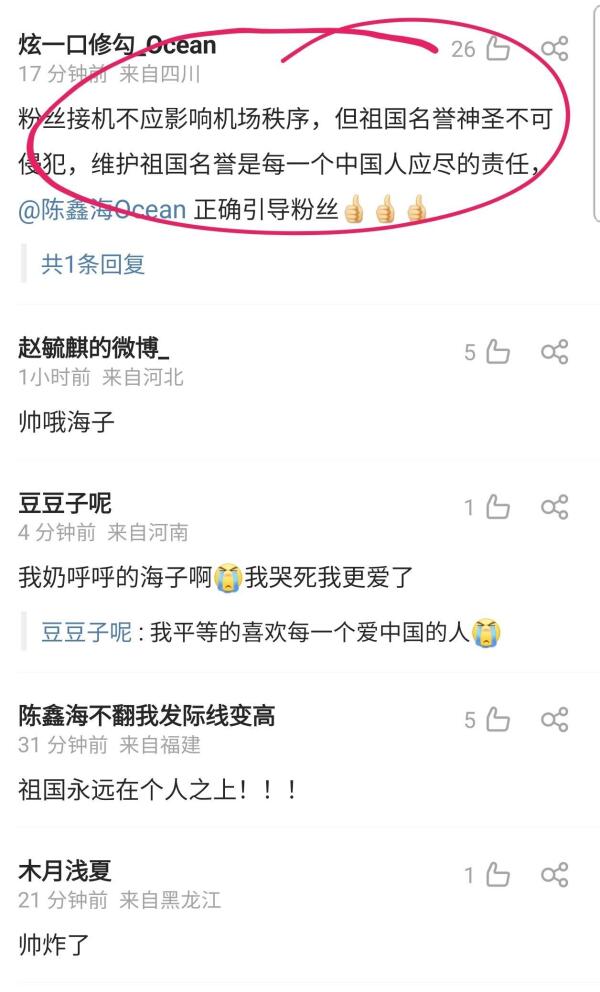Viewport: 600px width, 992px height.
Task: Open the @陈鑫海Ocean mention link
Action: (103, 210)
